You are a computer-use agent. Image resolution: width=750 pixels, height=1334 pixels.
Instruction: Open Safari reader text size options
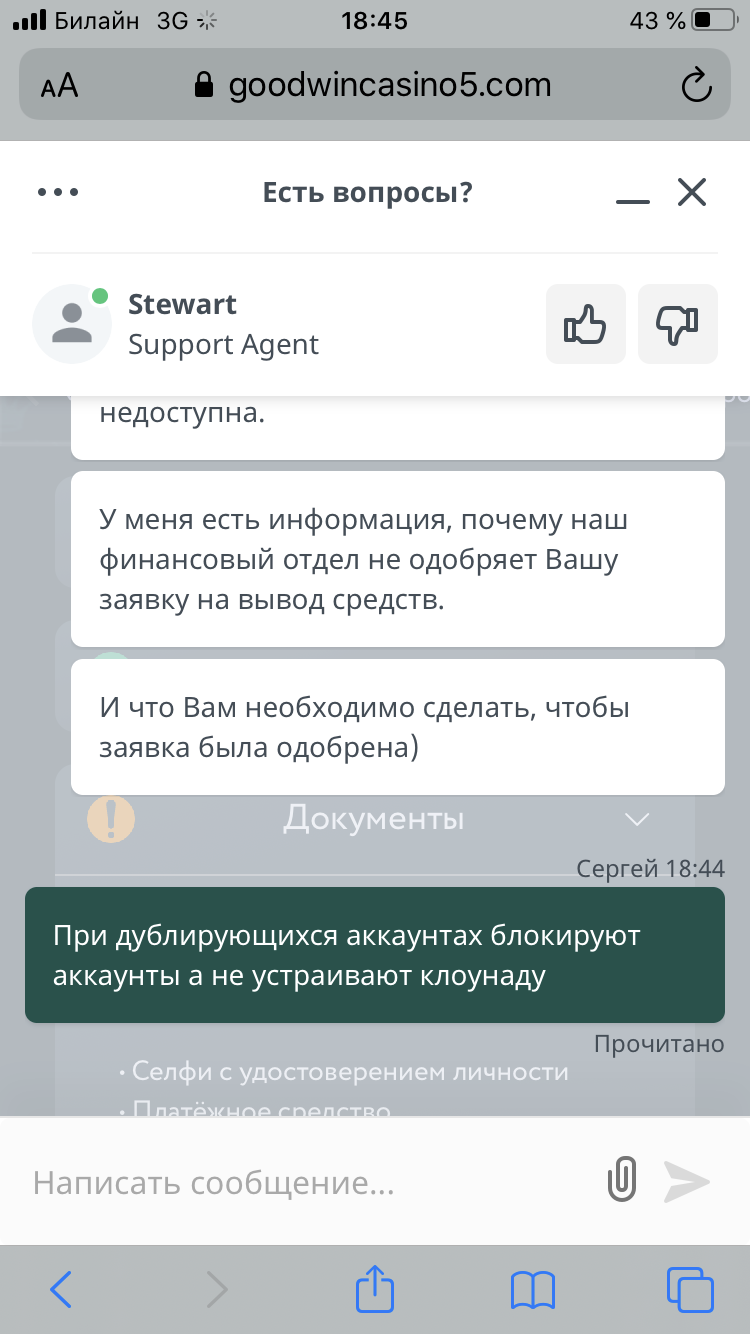tap(59, 85)
